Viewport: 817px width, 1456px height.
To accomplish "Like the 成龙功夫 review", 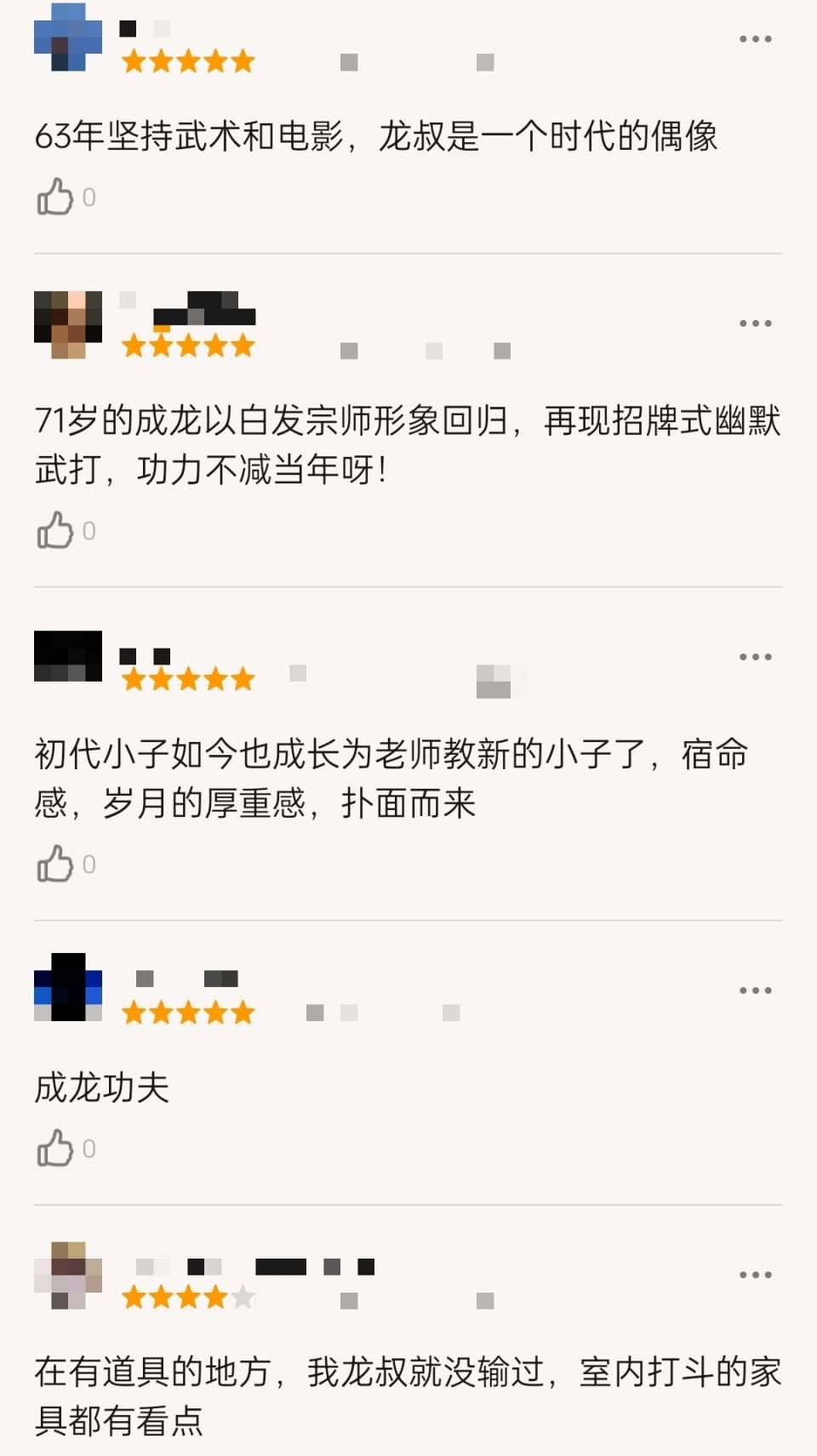I will (x=55, y=1148).
